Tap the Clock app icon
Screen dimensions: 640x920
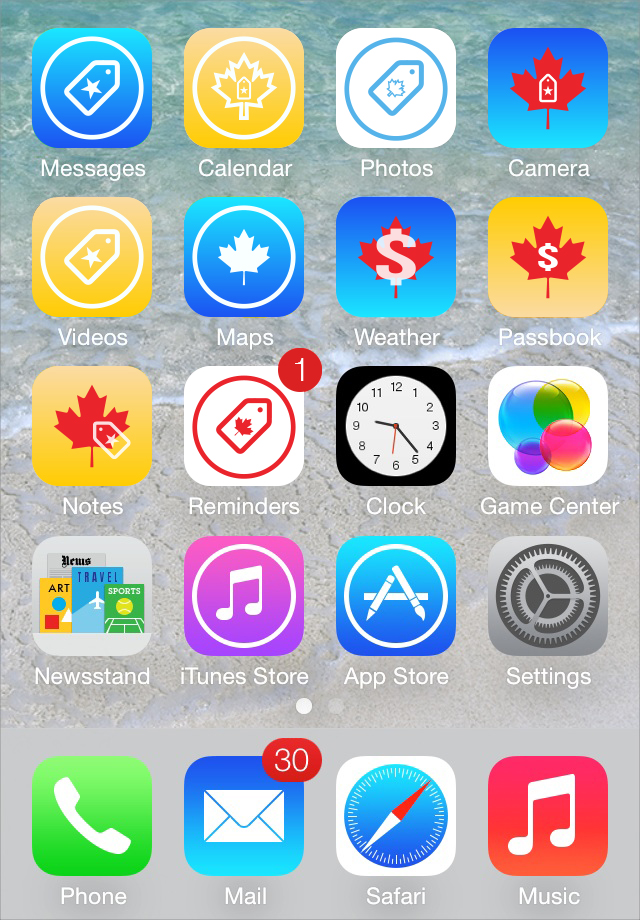tap(396, 426)
